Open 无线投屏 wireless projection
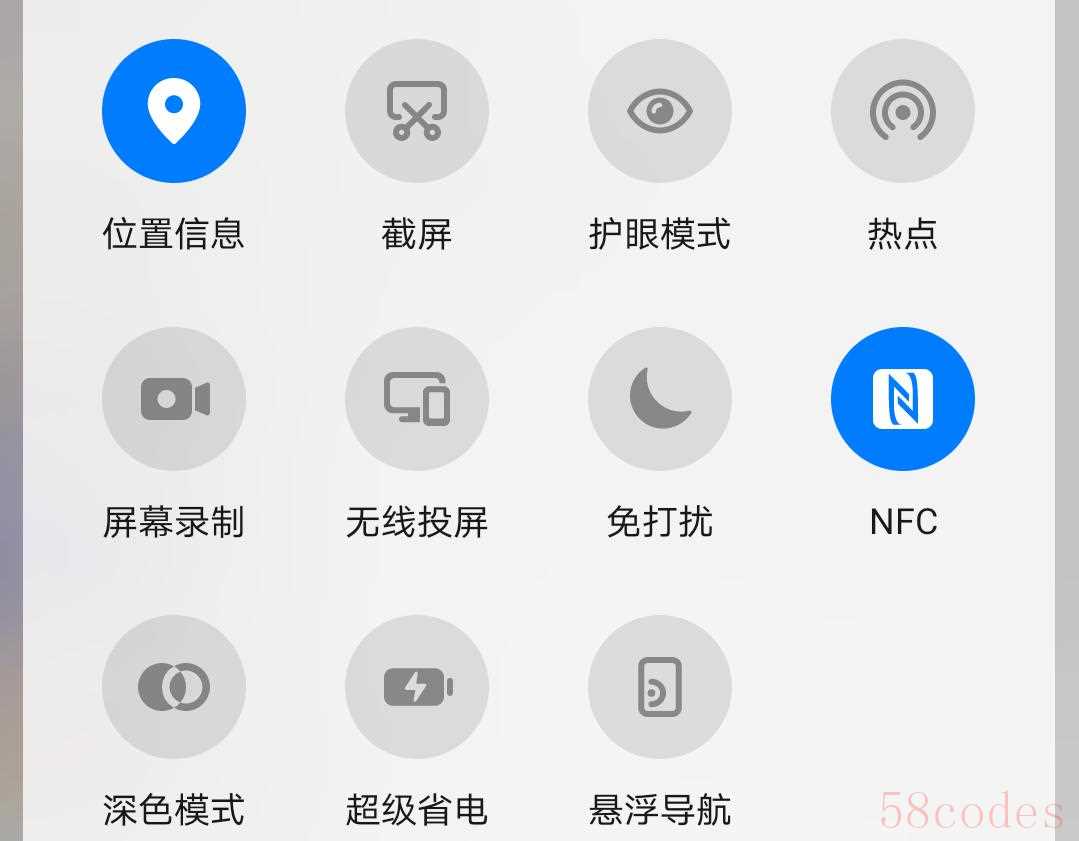 (417, 399)
